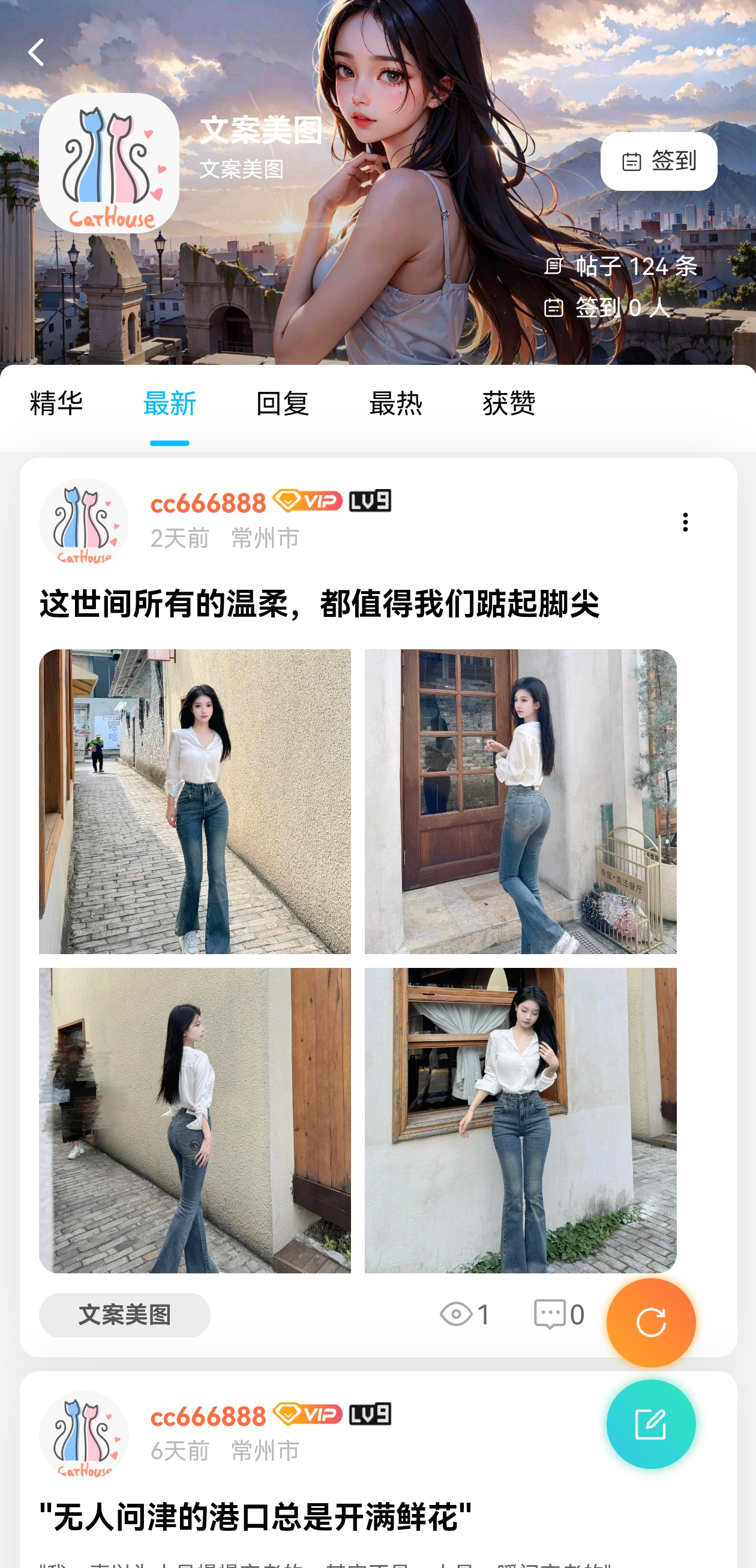Open the third photo with wooden fence

195,1120
